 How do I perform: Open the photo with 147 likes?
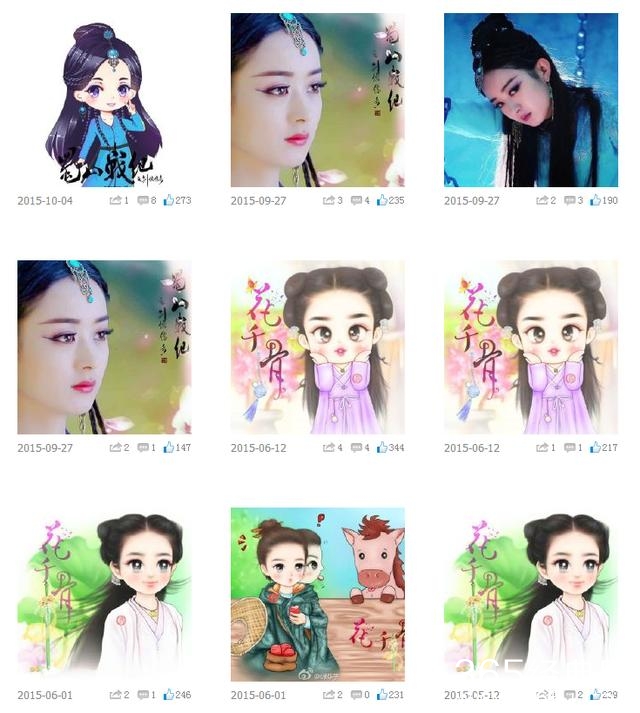(104, 347)
